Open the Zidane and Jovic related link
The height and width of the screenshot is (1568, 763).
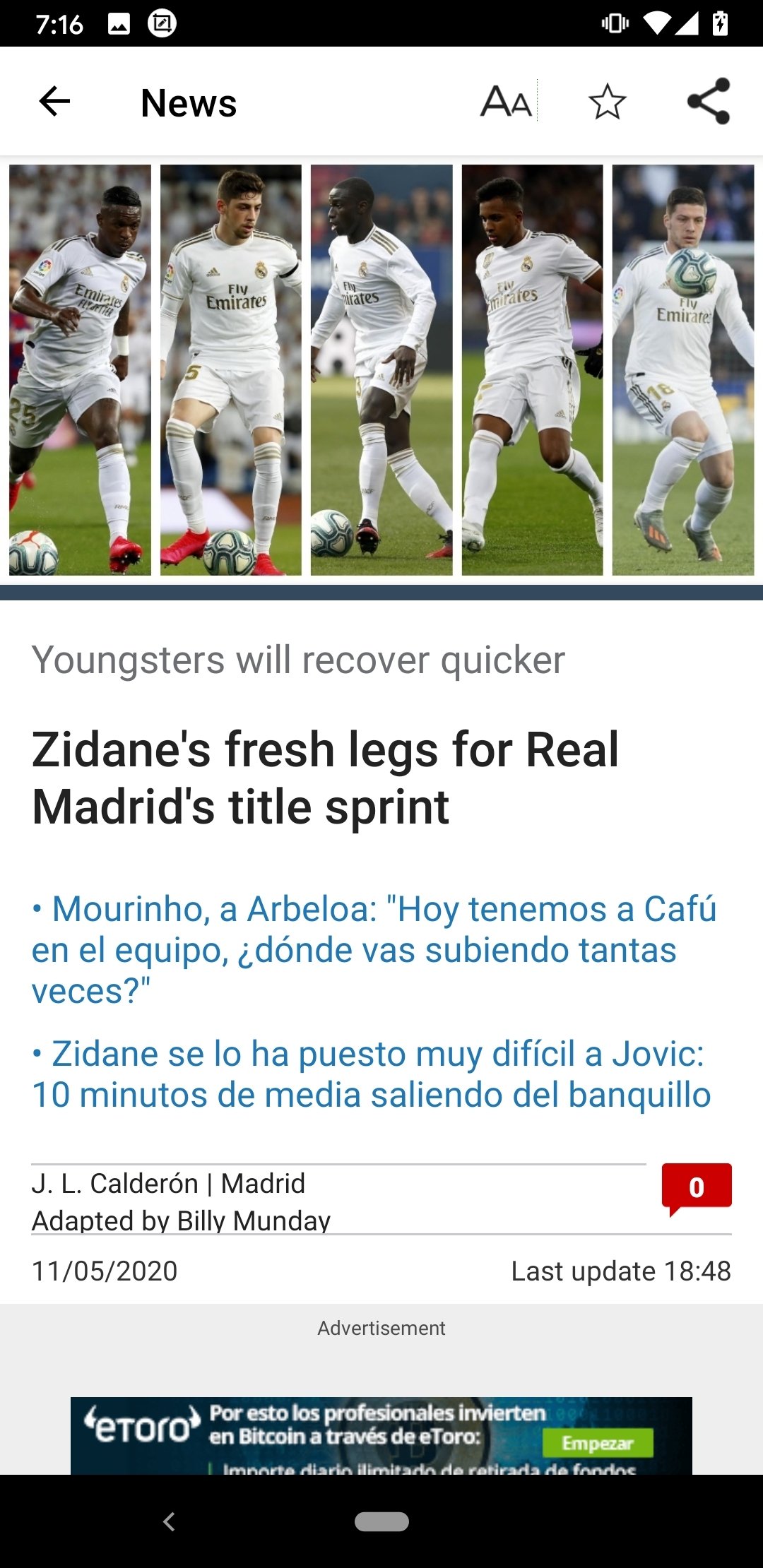[x=371, y=1074]
